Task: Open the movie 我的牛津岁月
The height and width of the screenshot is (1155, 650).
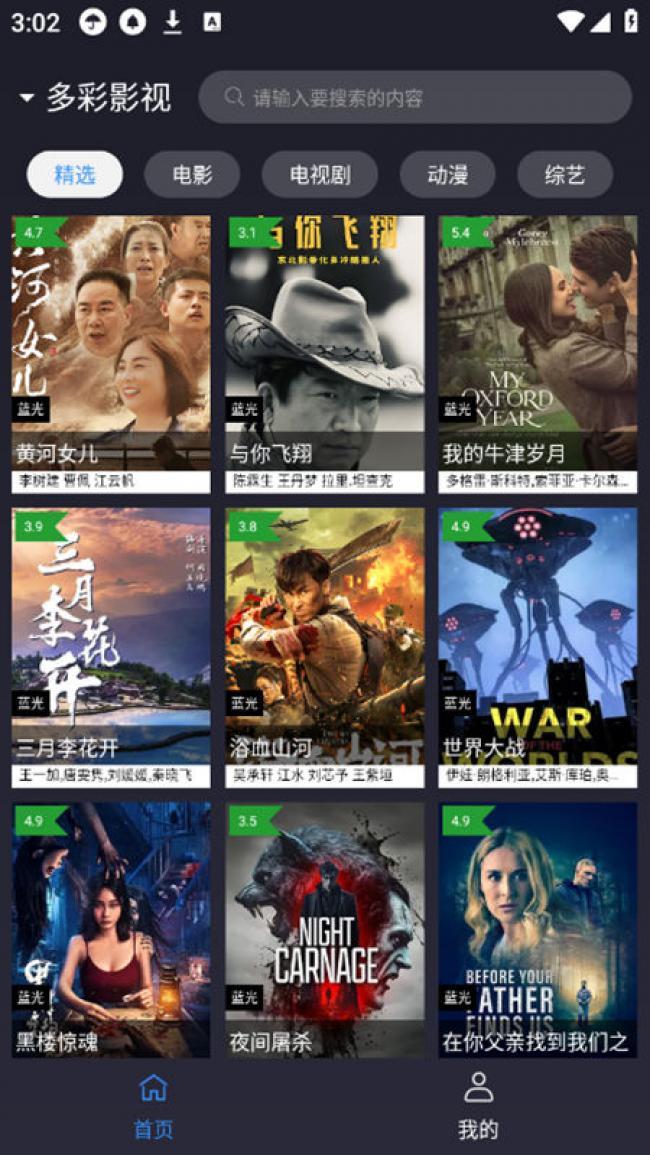Action: tap(538, 354)
